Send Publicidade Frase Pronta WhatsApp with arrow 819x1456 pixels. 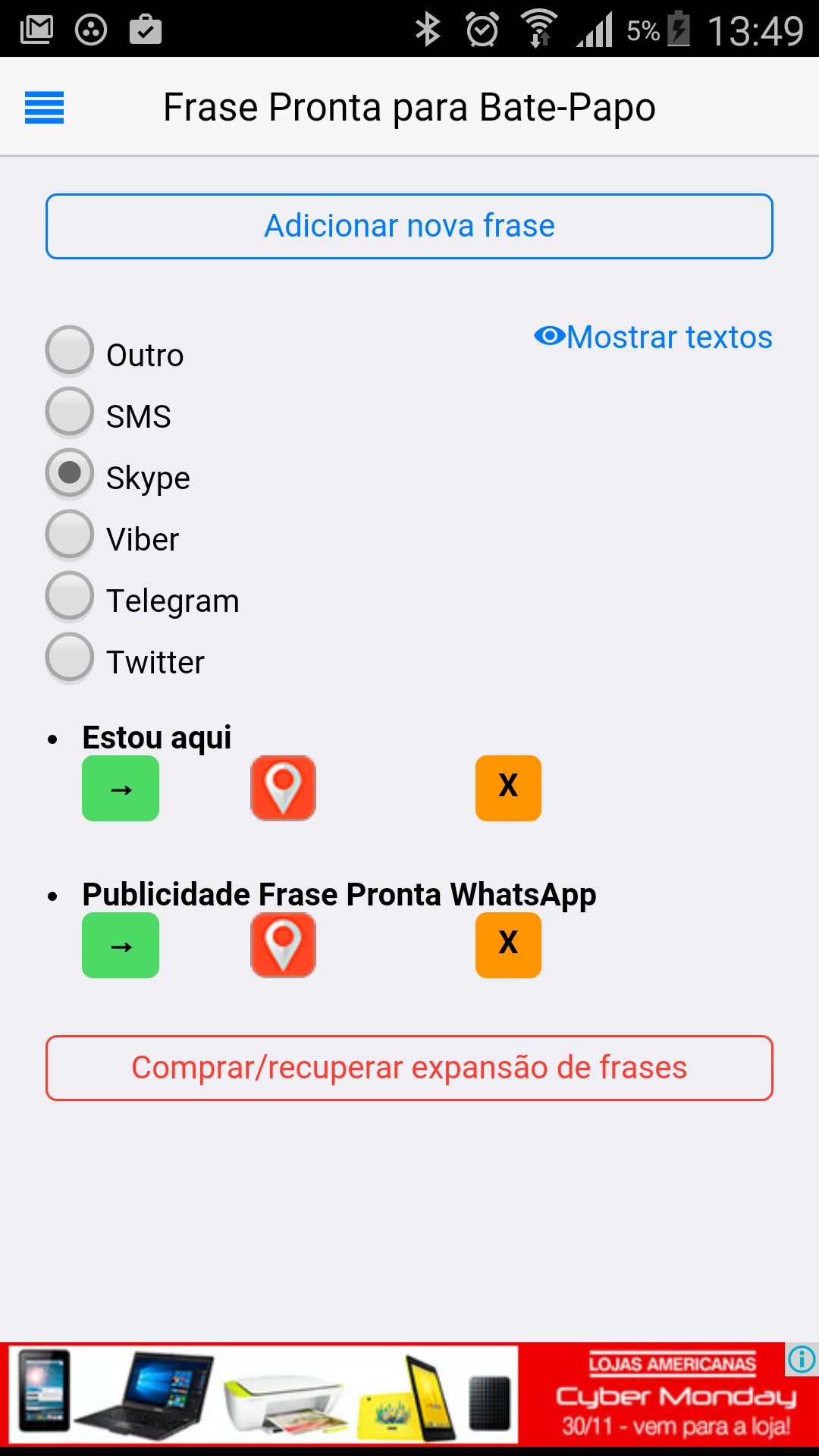pyautogui.click(x=121, y=946)
